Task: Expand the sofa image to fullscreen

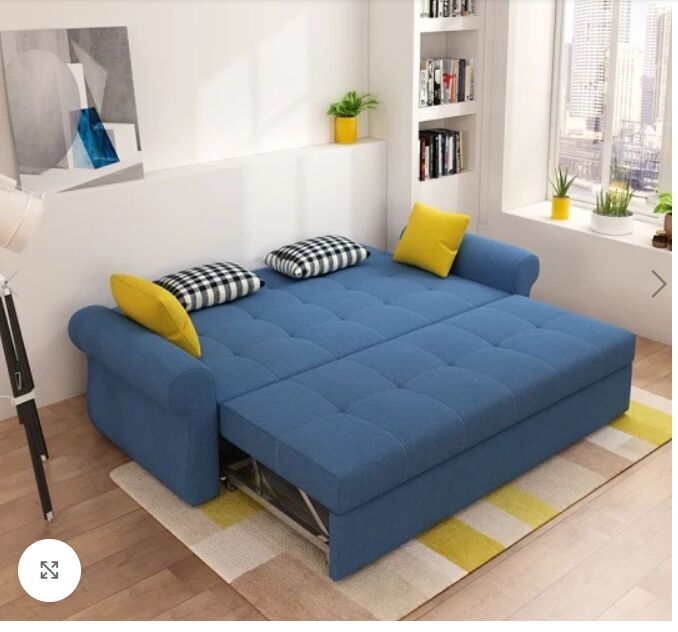Action: 49,570
